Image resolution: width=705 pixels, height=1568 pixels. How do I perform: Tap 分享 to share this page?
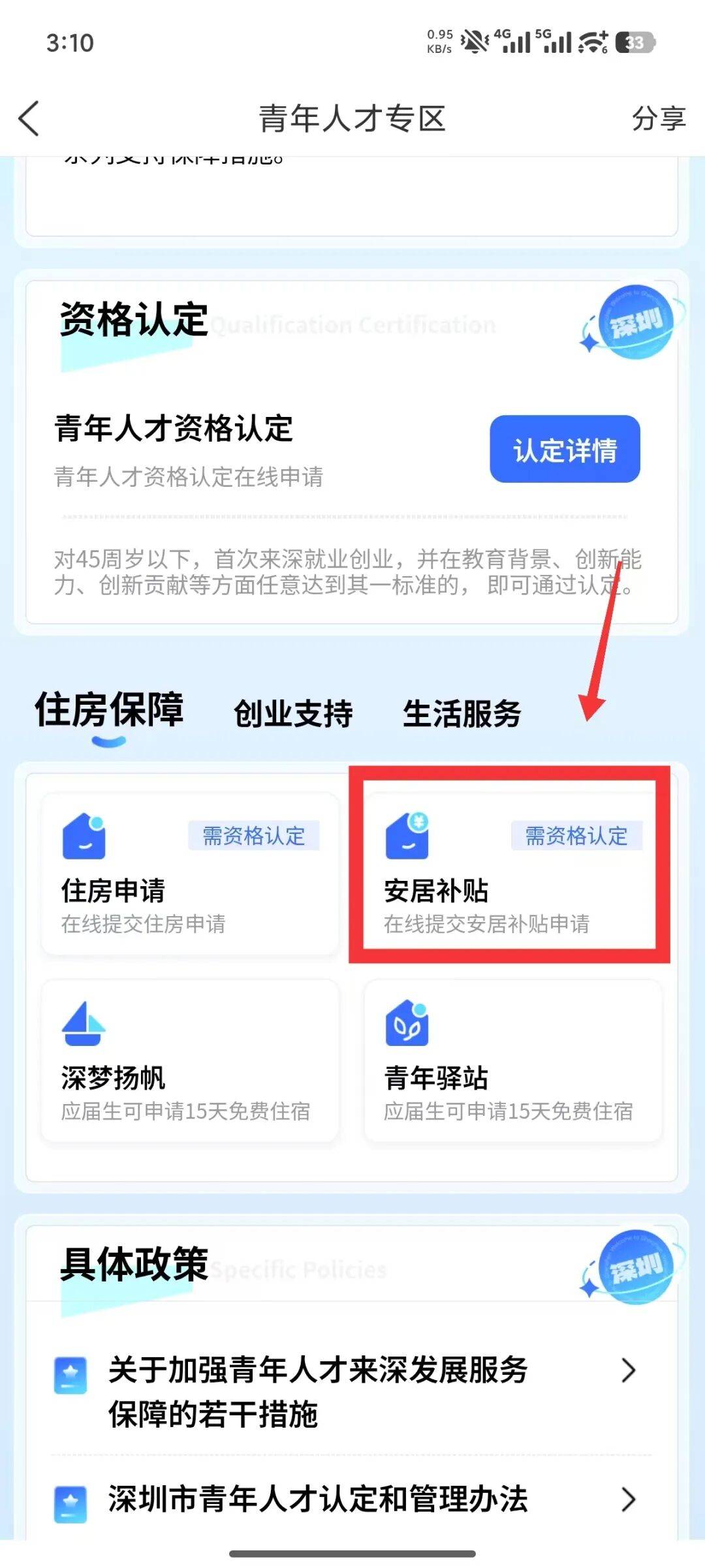click(658, 119)
